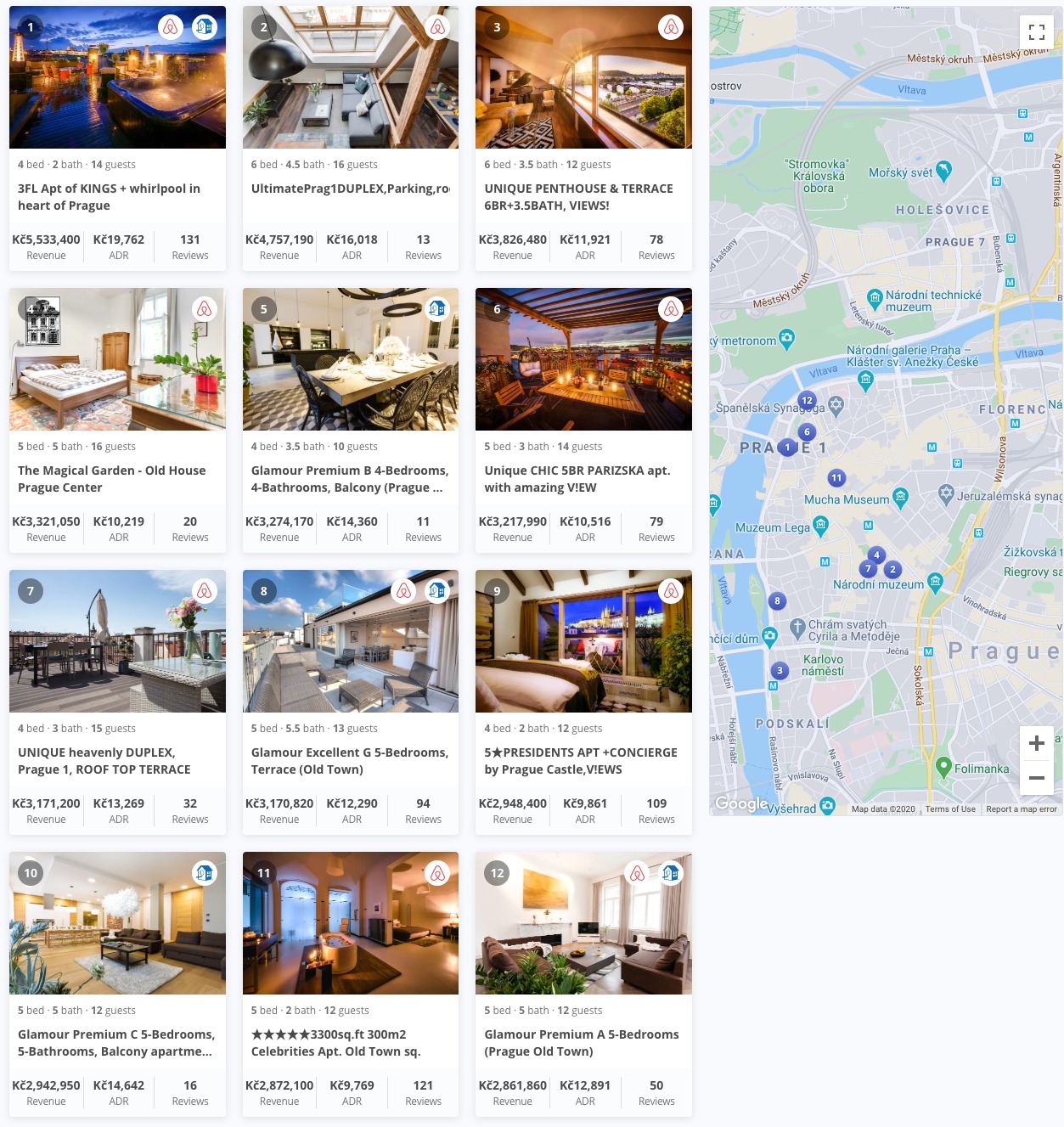
Task: Open UNIQUE PENTHOUSE & TERRACE listing
Action: [x=578, y=196]
